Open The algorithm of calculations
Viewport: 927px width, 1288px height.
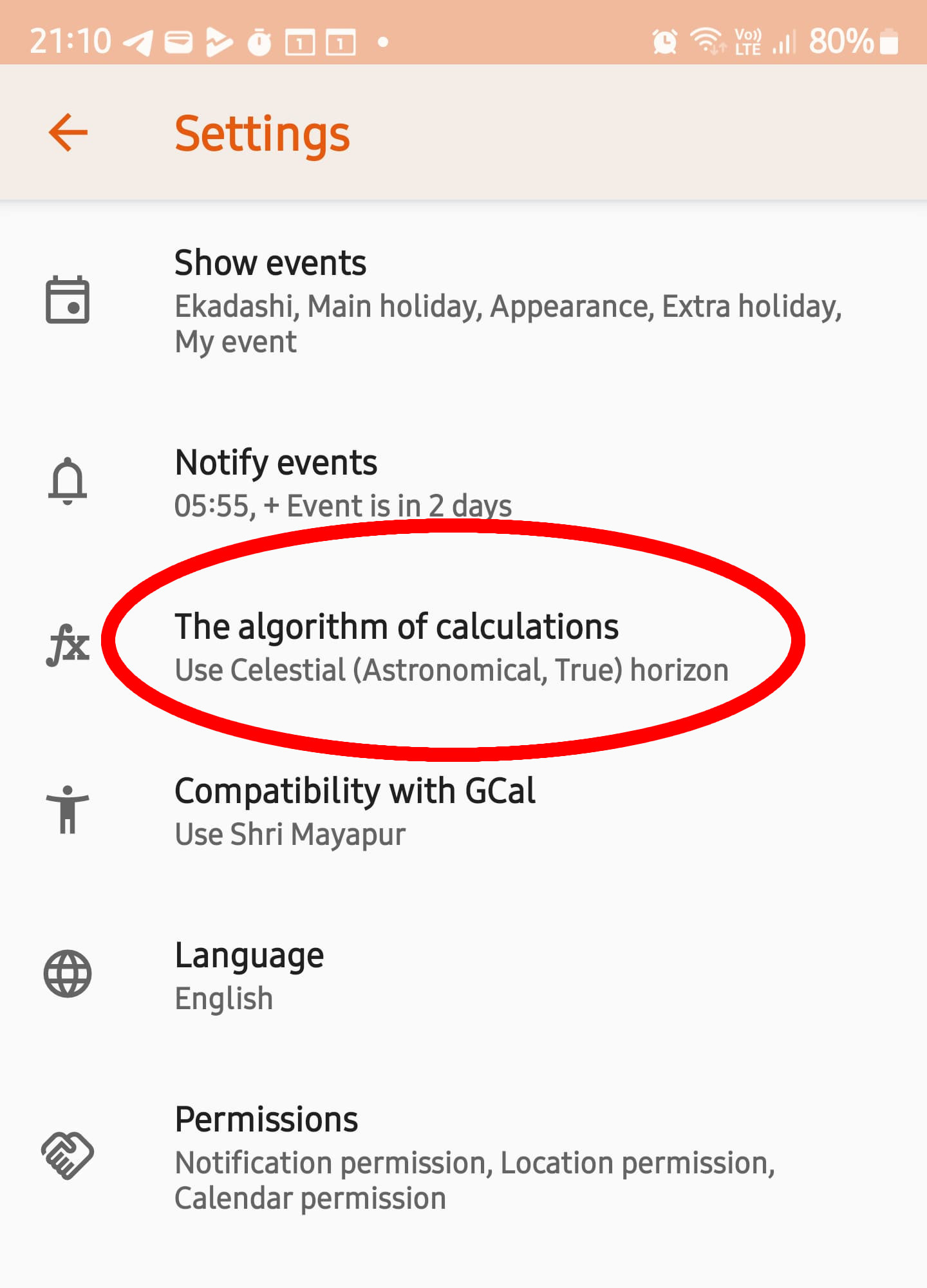click(451, 646)
